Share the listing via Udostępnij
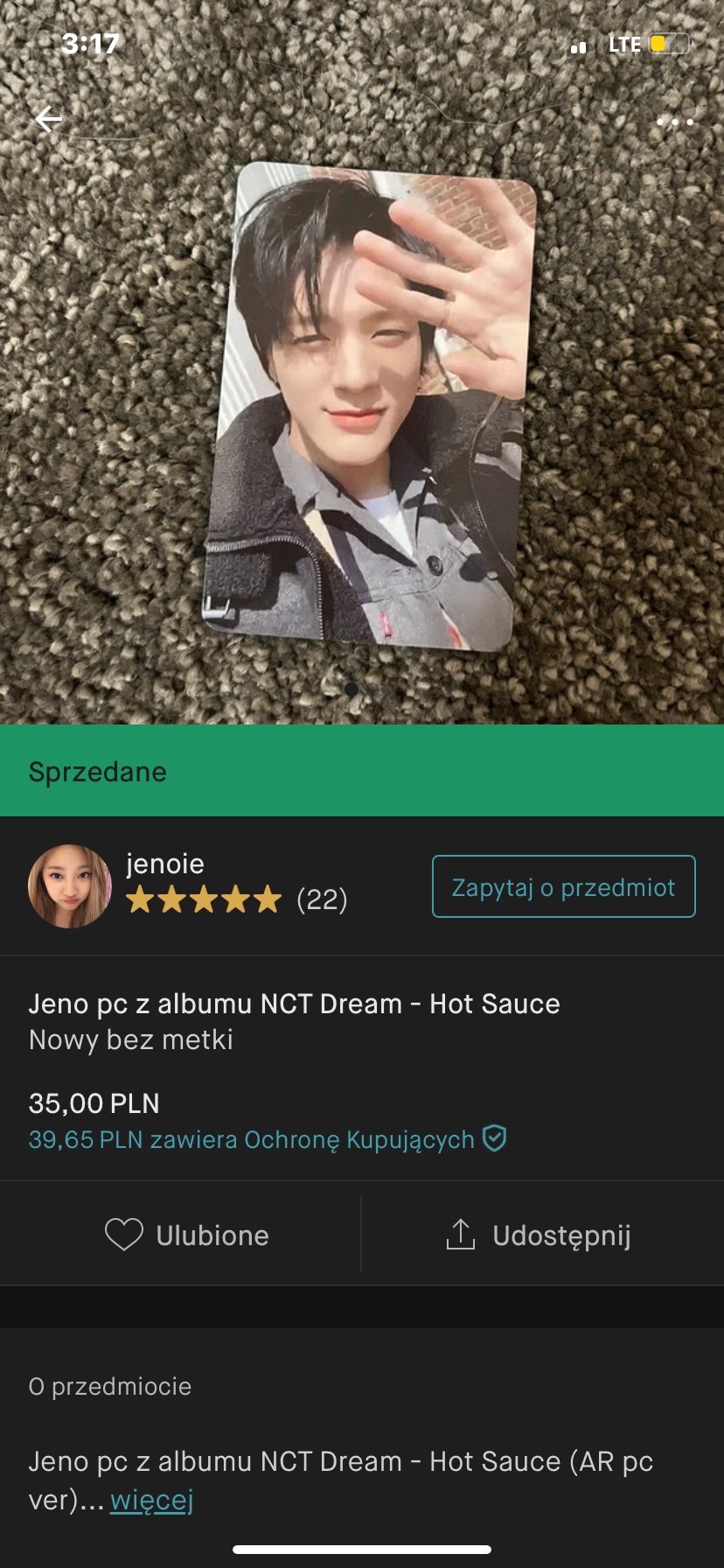Screen dimensions: 724x1568 (x=539, y=1235)
